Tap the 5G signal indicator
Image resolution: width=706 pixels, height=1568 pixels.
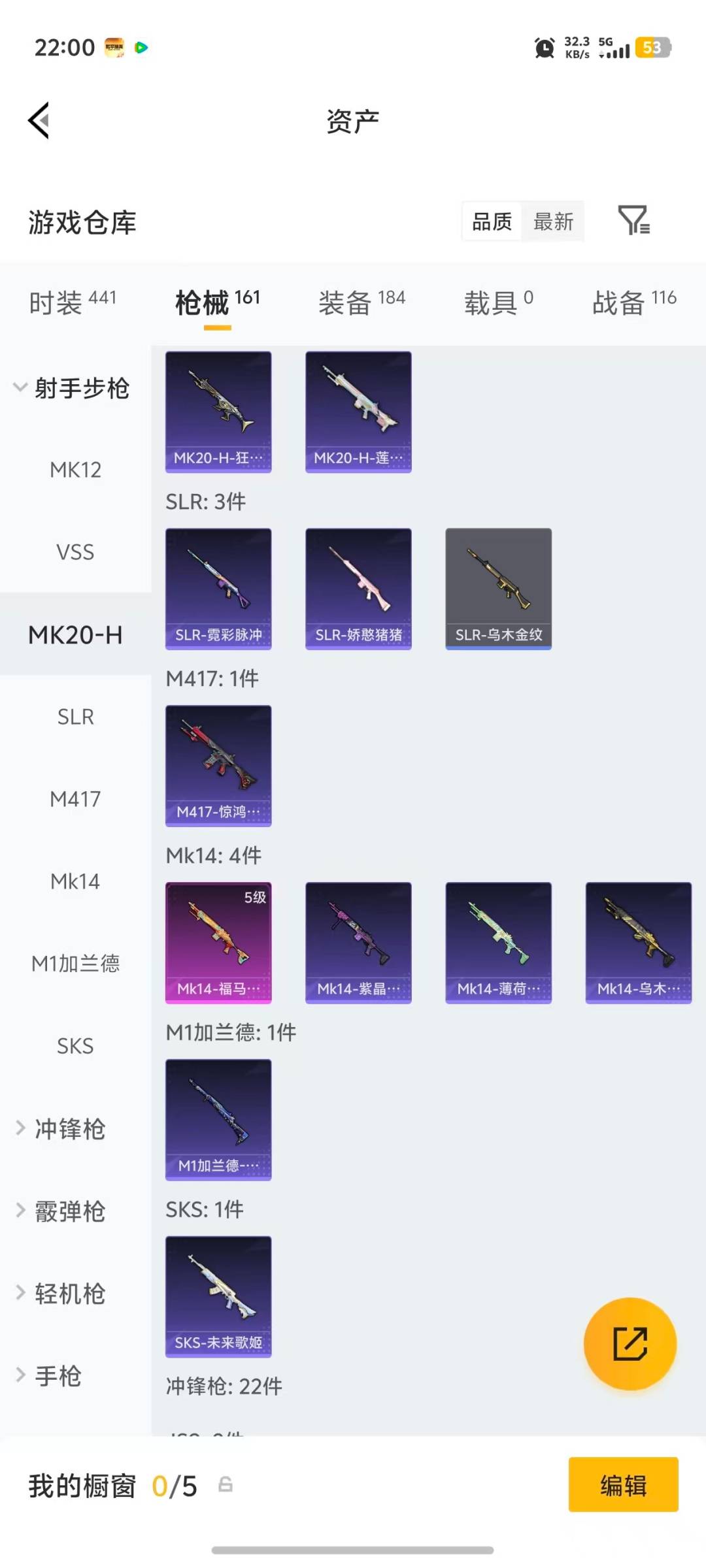click(x=613, y=47)
